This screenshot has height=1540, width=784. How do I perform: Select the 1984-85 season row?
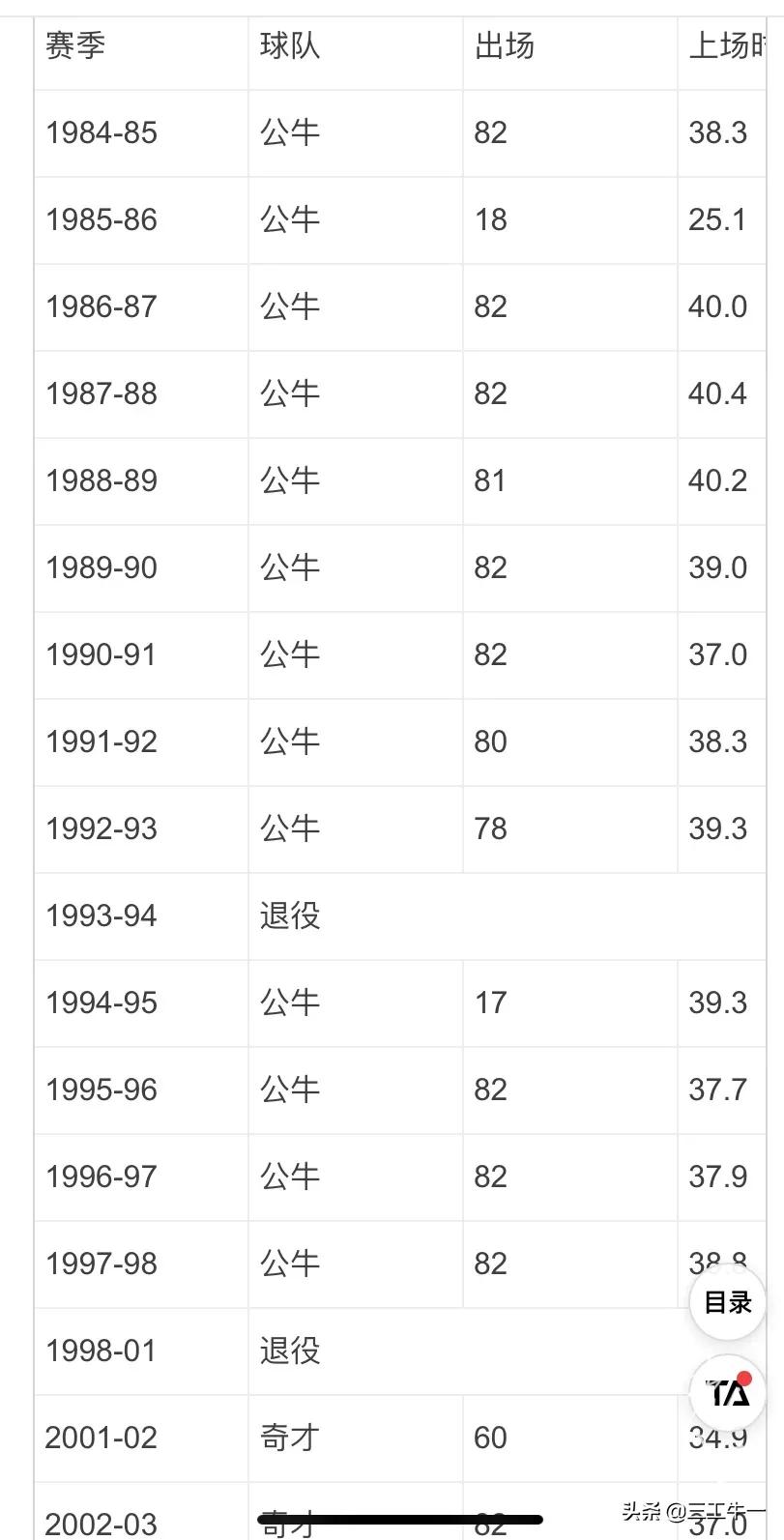coord(101,132)
